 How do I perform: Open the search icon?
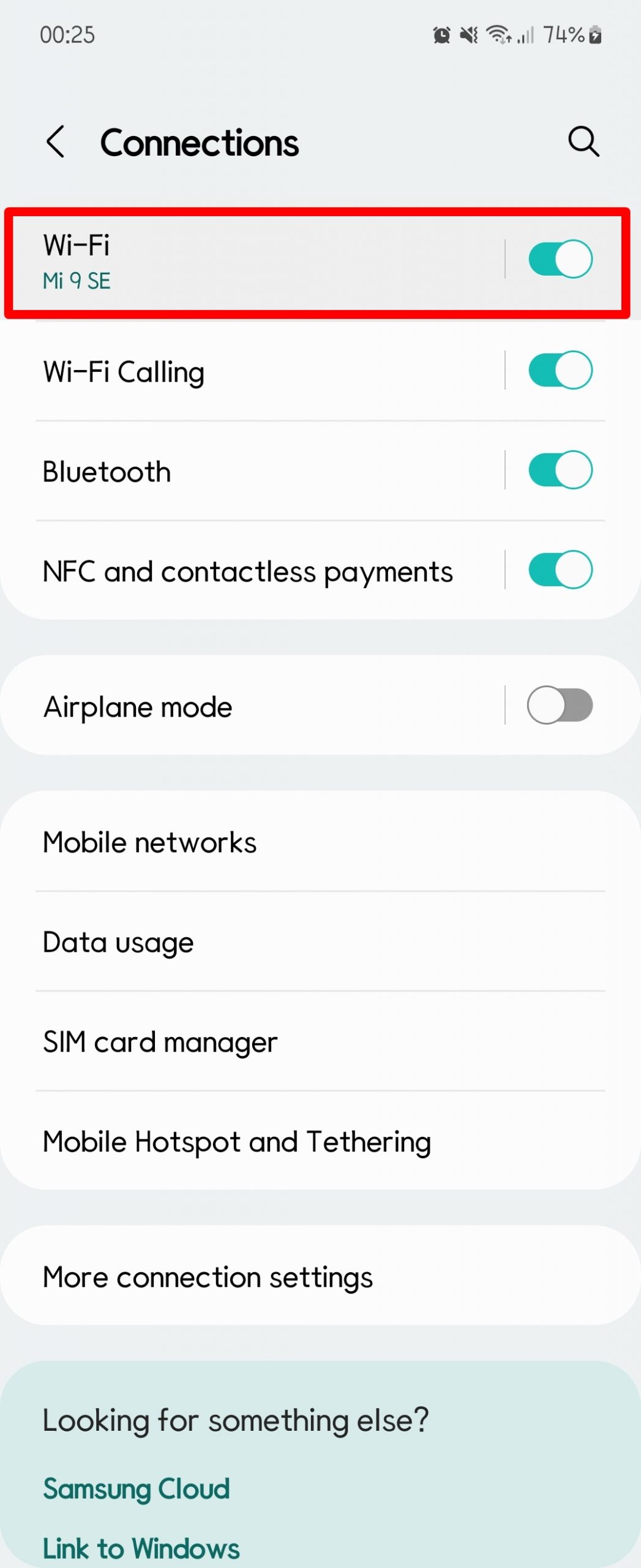(x=583, y=142)
